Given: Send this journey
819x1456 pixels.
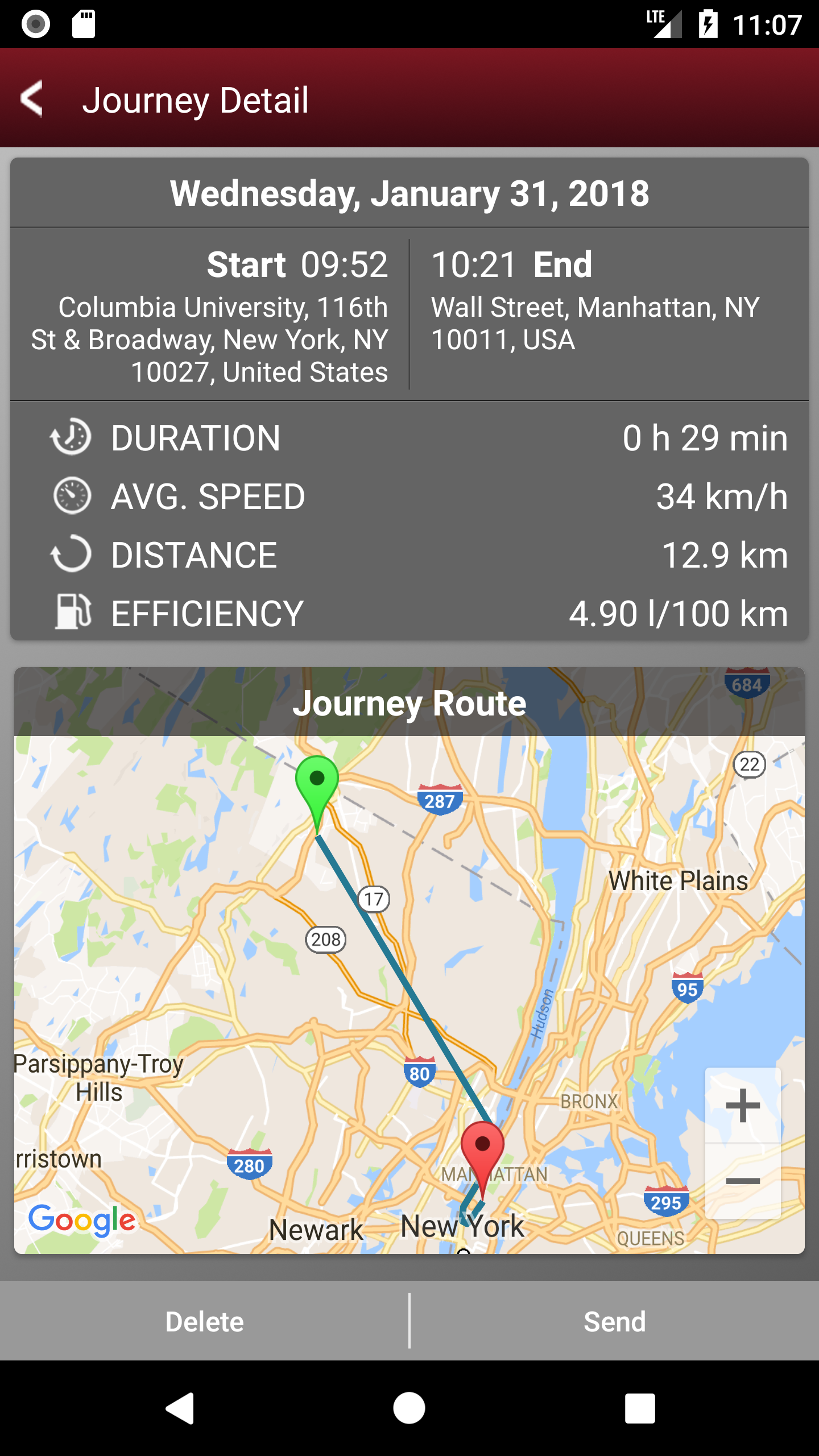Looking at the screenshot, I should coord(615,1321).
